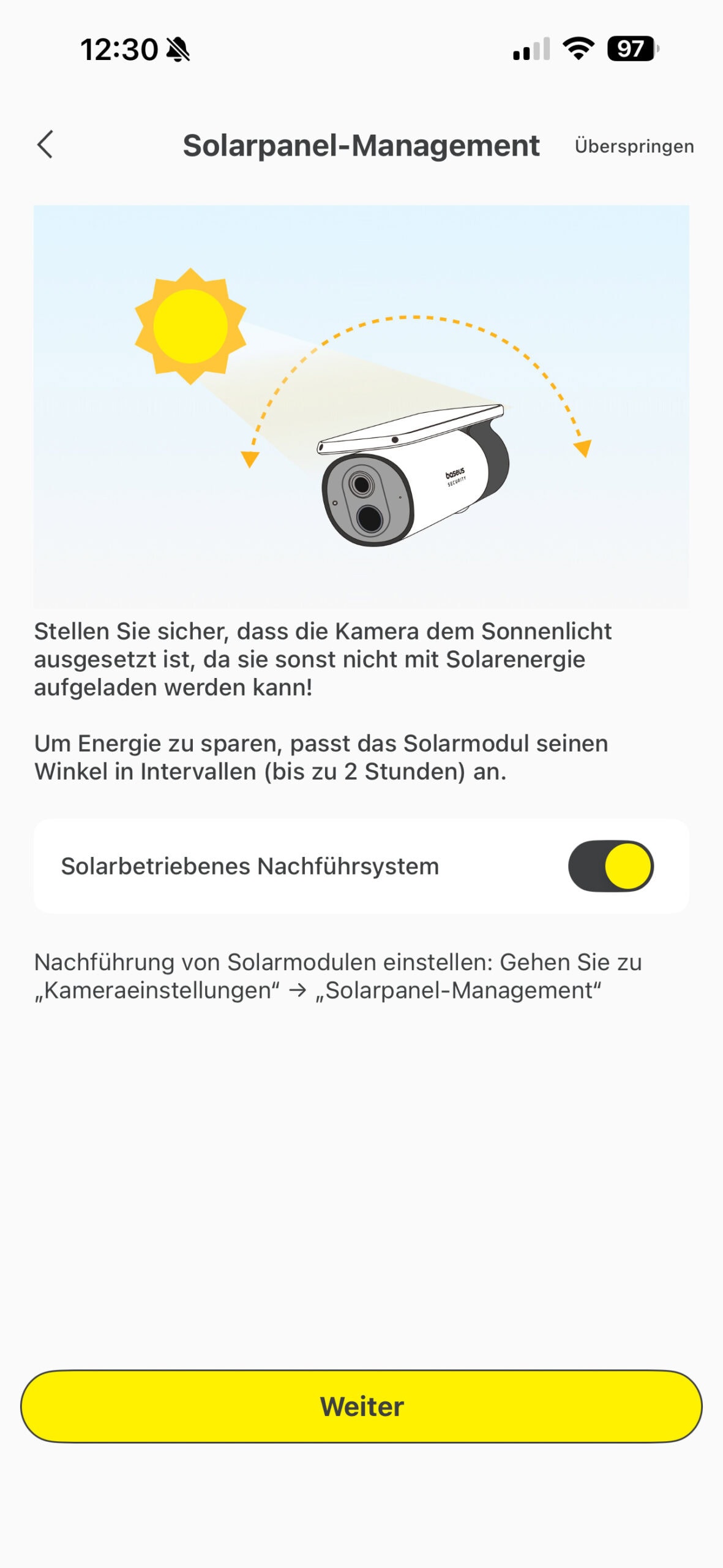The width and height of the screenshot is (723, 1568).
Task: Go back from Solarpanel-Management
Action: (45, 145)
